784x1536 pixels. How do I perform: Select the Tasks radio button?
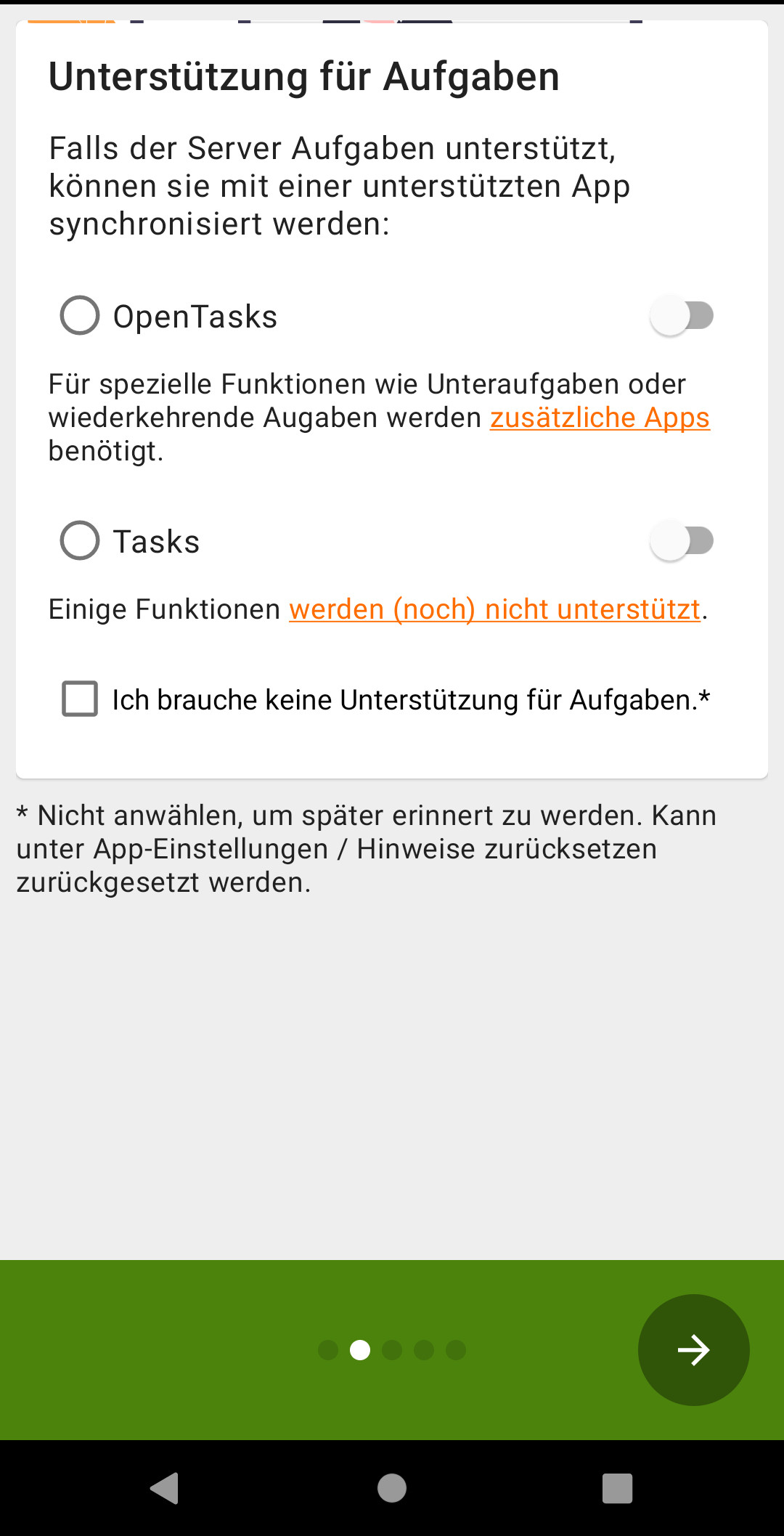[80, 540]
